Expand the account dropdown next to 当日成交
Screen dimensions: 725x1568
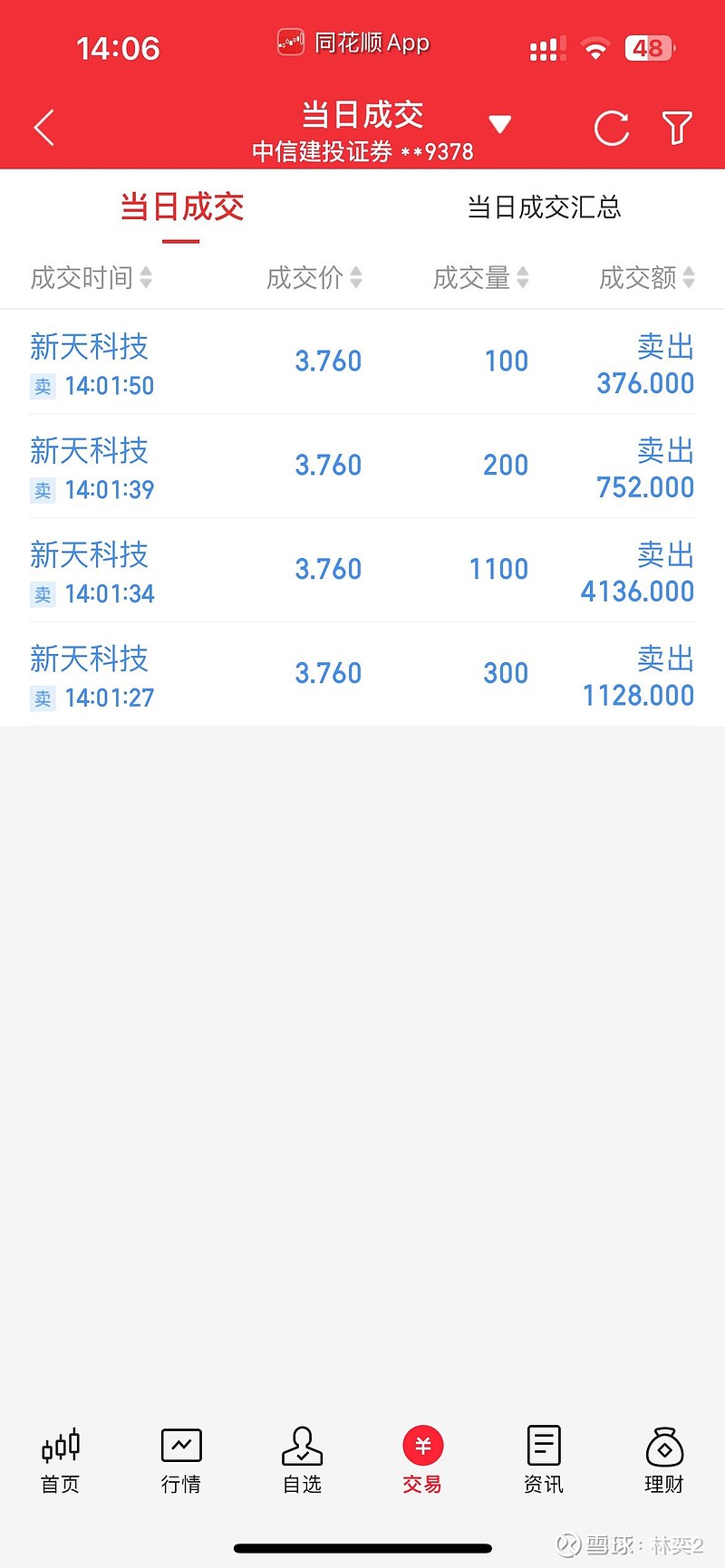point(500,124)
